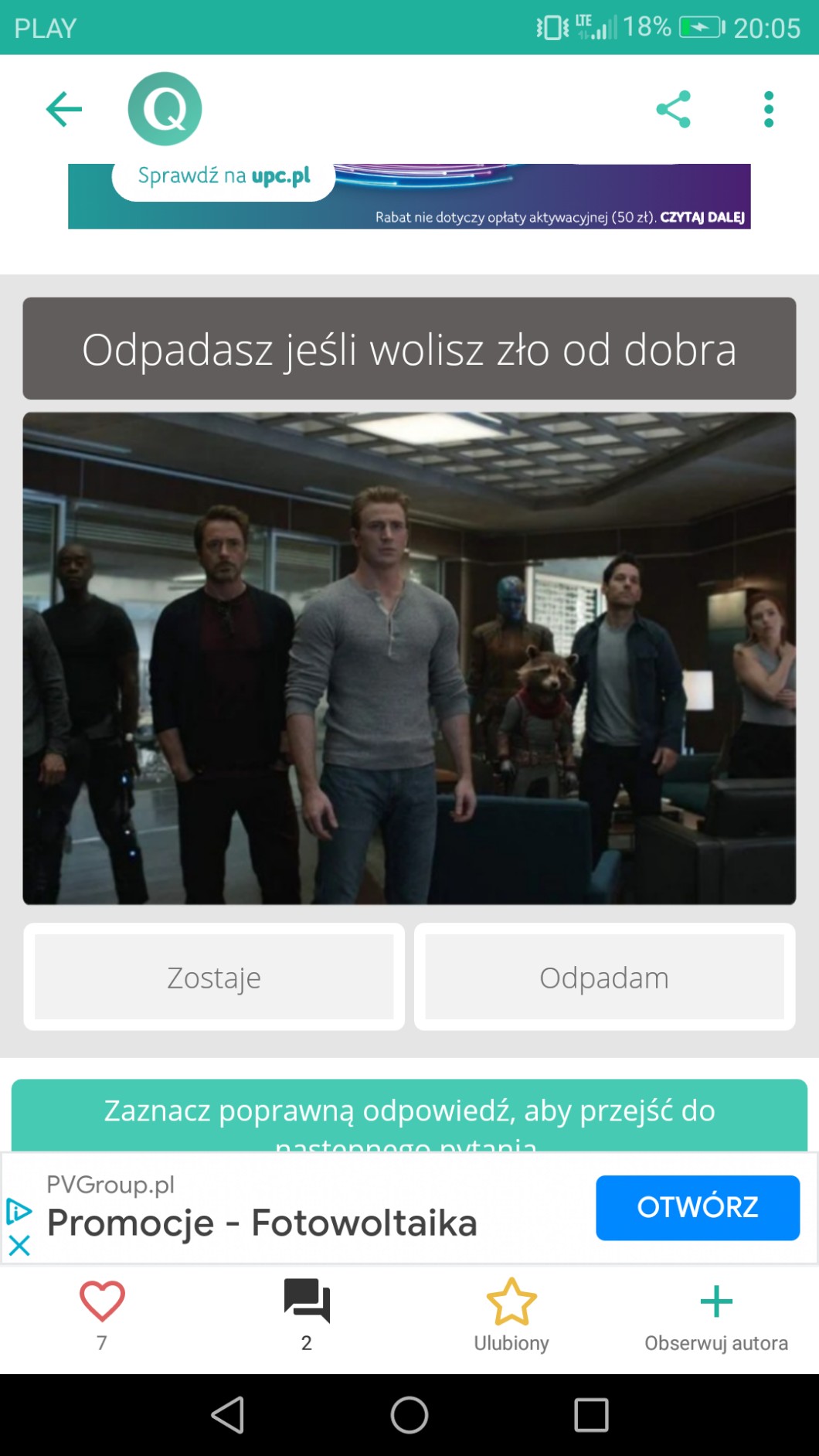Screen dimensions: 819x1456
Task: Tap the system home button
Action: pos(409,1415)
